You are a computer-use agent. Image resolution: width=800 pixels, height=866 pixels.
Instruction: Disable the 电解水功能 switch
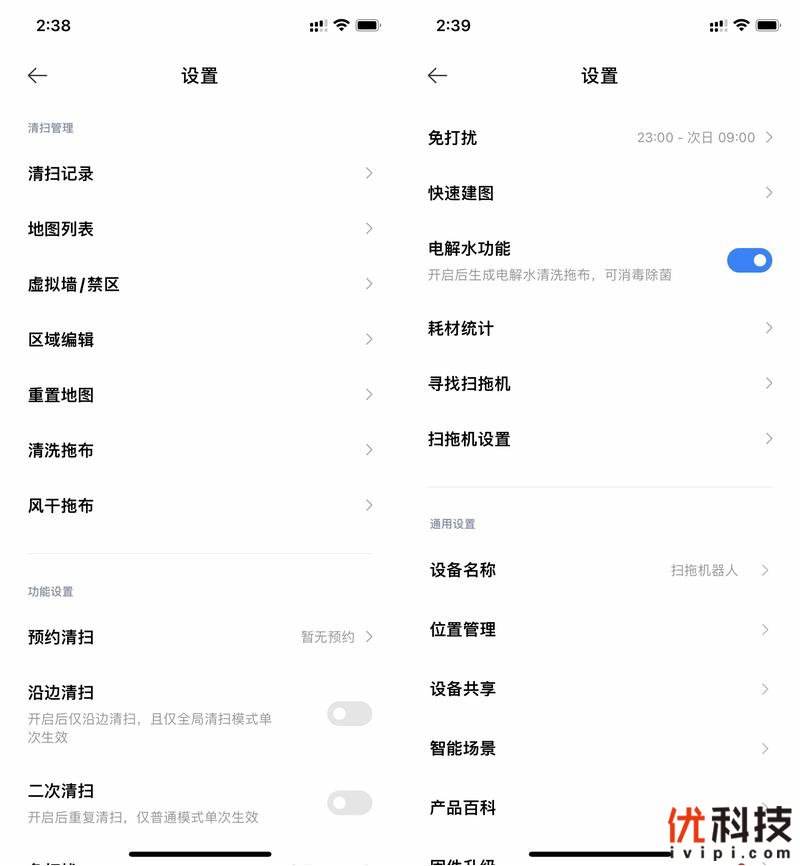click(x=749, y=261)
